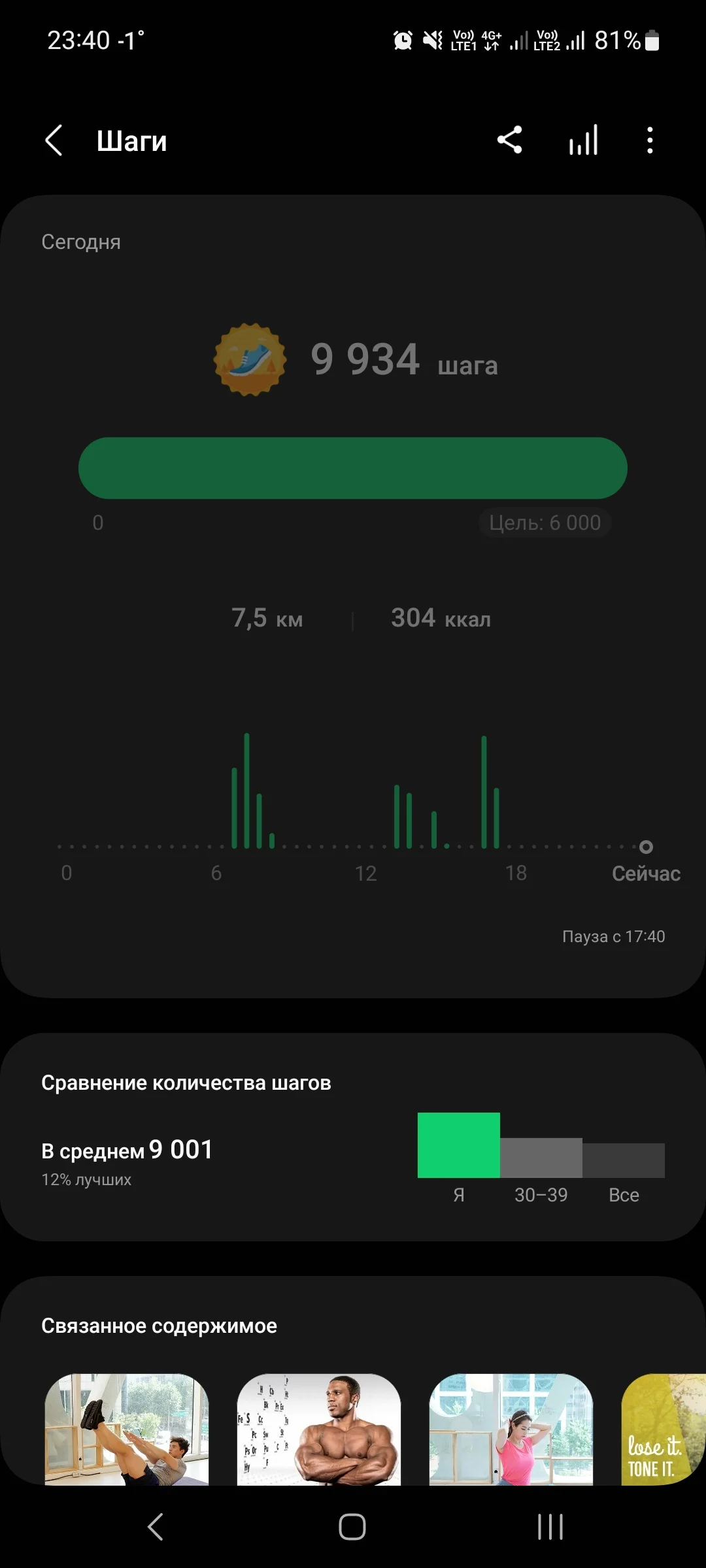Screen dimensions: 706x1568
Task: Share today's step count
Action: point(509,140)
